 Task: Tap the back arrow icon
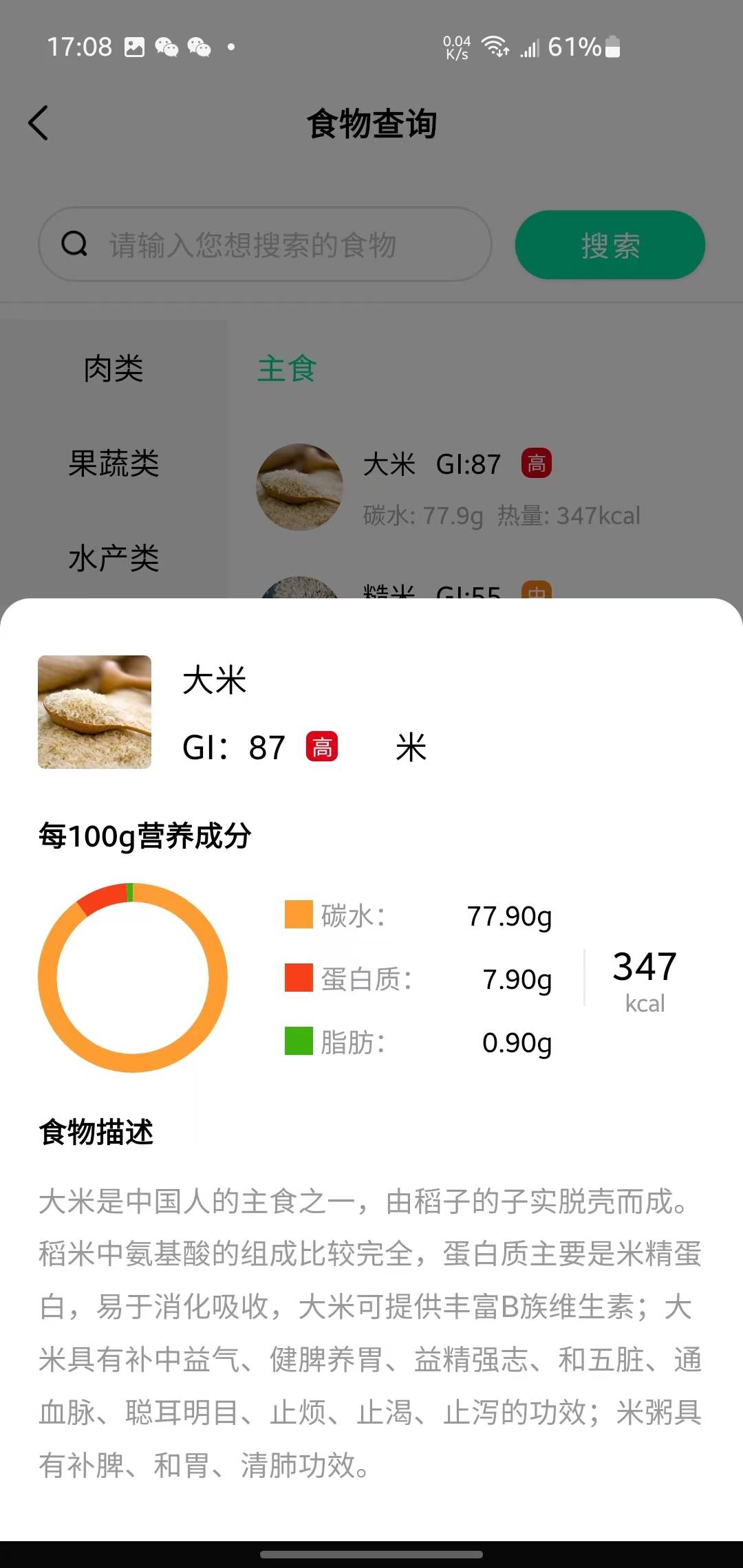39,124
